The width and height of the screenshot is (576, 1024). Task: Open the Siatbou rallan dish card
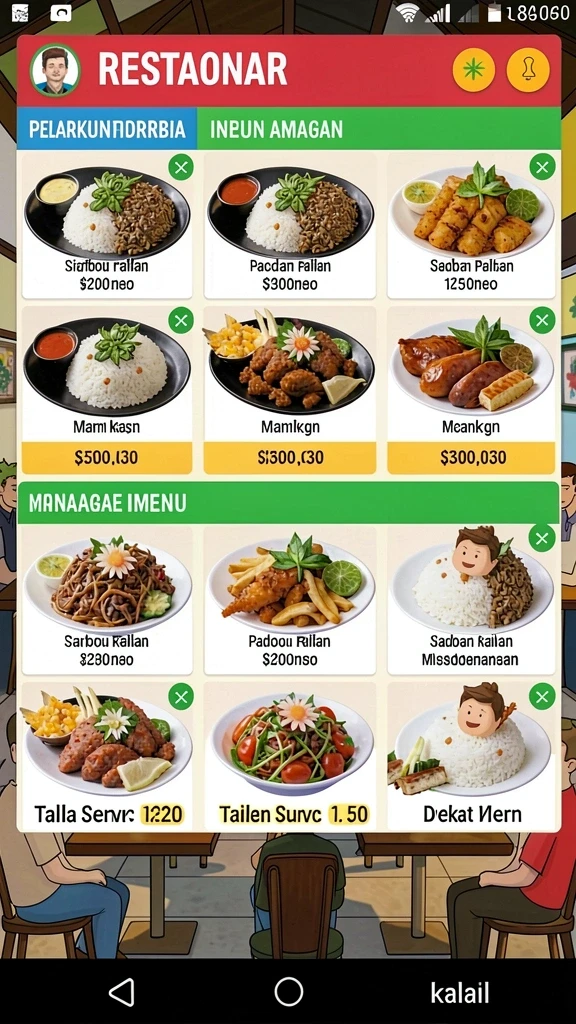tap(107, 225)
